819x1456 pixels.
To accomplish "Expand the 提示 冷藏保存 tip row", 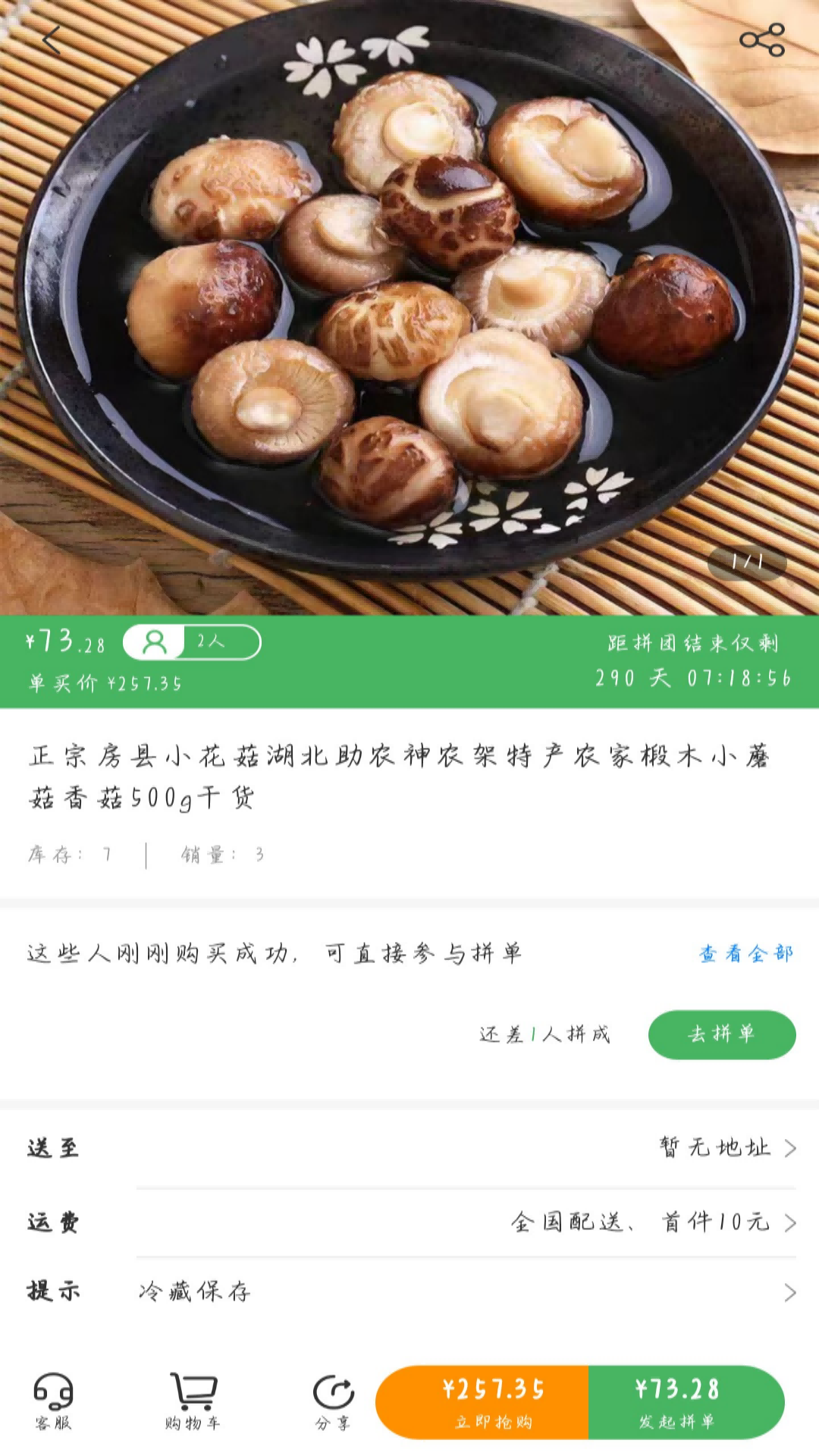I will (x=409, y=1289).
